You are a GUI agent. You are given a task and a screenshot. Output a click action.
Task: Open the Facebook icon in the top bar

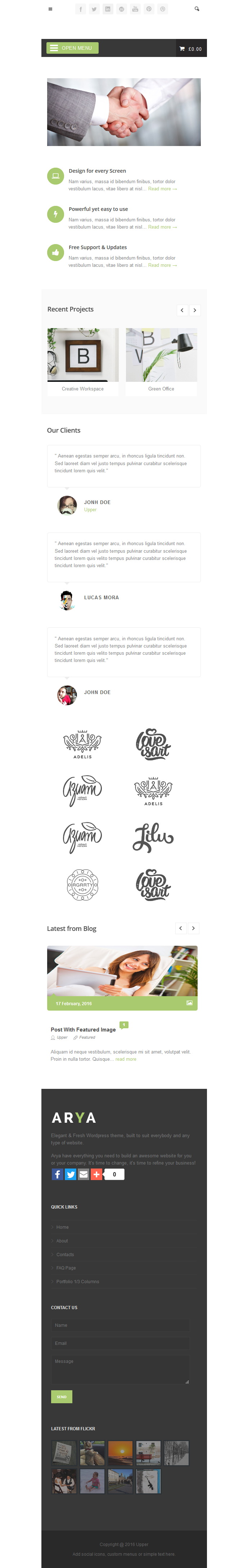click(80, 9)
